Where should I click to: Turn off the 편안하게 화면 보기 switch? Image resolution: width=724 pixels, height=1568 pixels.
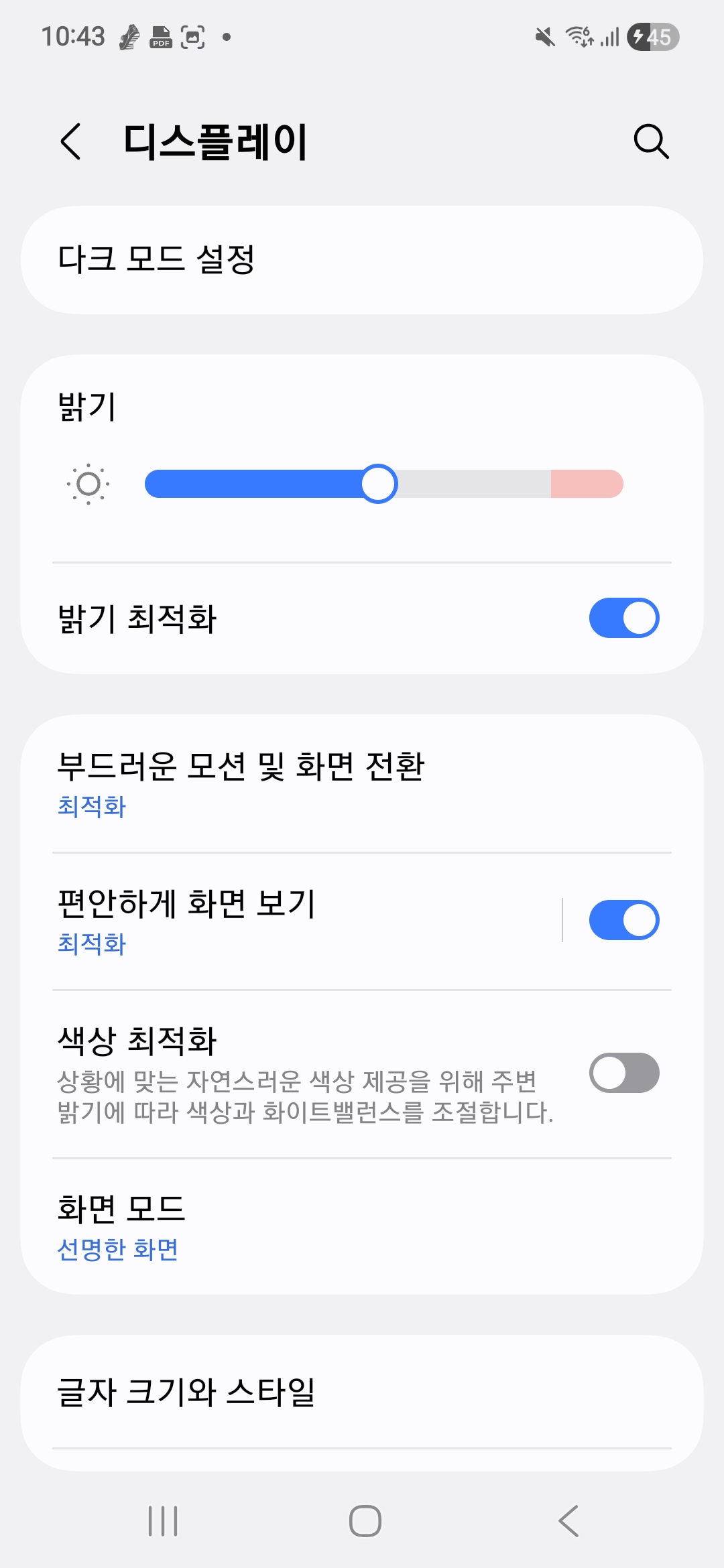(623, 919)
